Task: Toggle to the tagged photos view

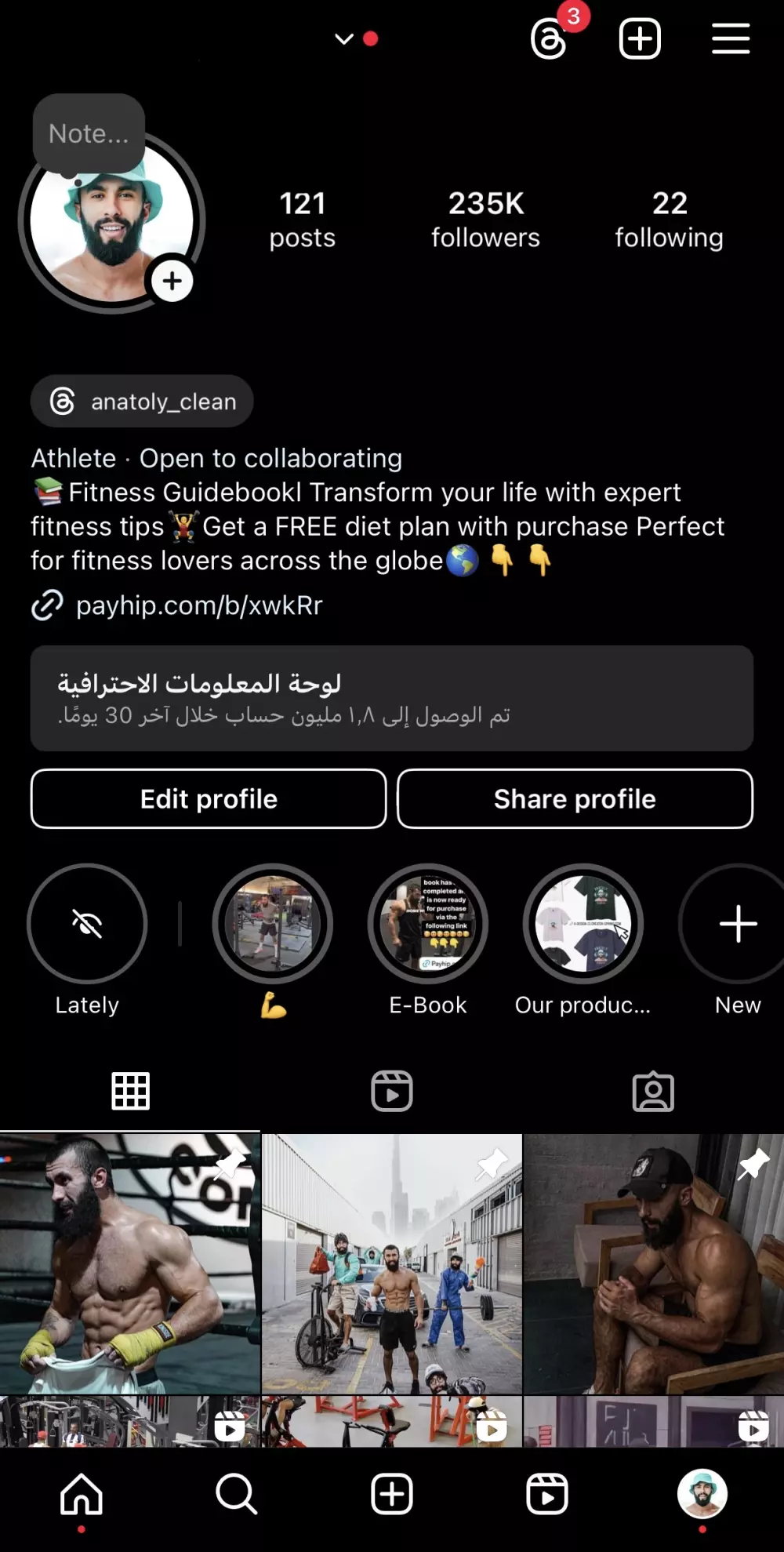Action: [x=653, y=1090]
